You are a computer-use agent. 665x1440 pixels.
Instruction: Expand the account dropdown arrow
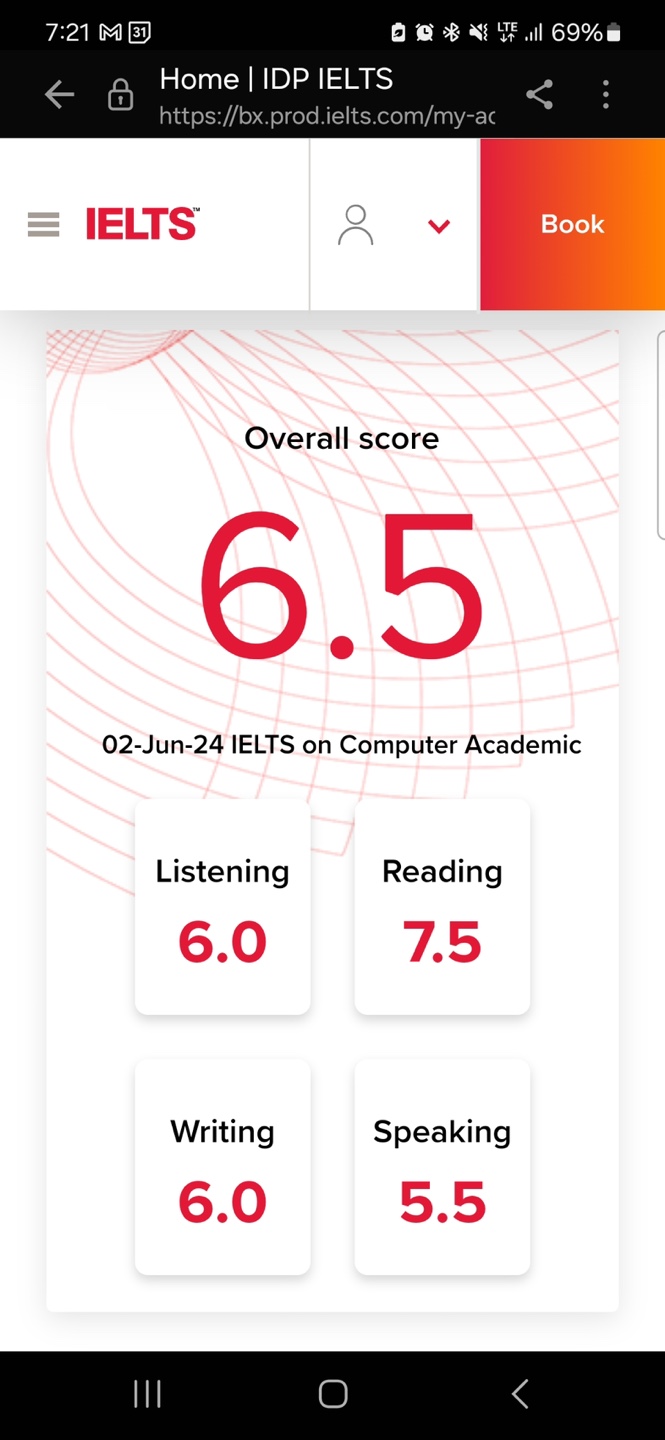pos(438,226)
